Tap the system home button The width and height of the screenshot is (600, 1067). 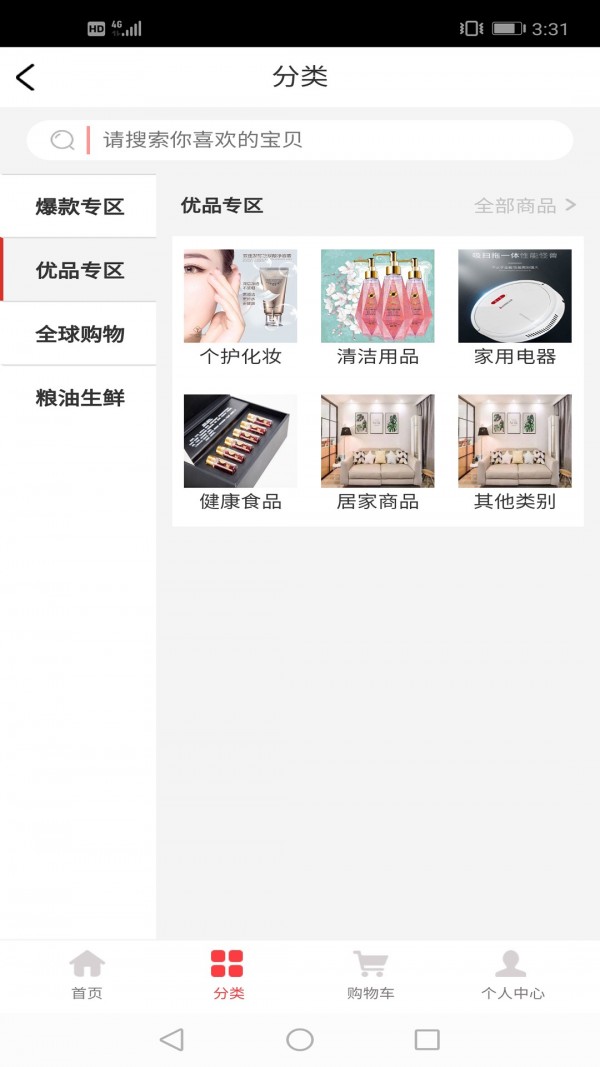point(300,1040)
